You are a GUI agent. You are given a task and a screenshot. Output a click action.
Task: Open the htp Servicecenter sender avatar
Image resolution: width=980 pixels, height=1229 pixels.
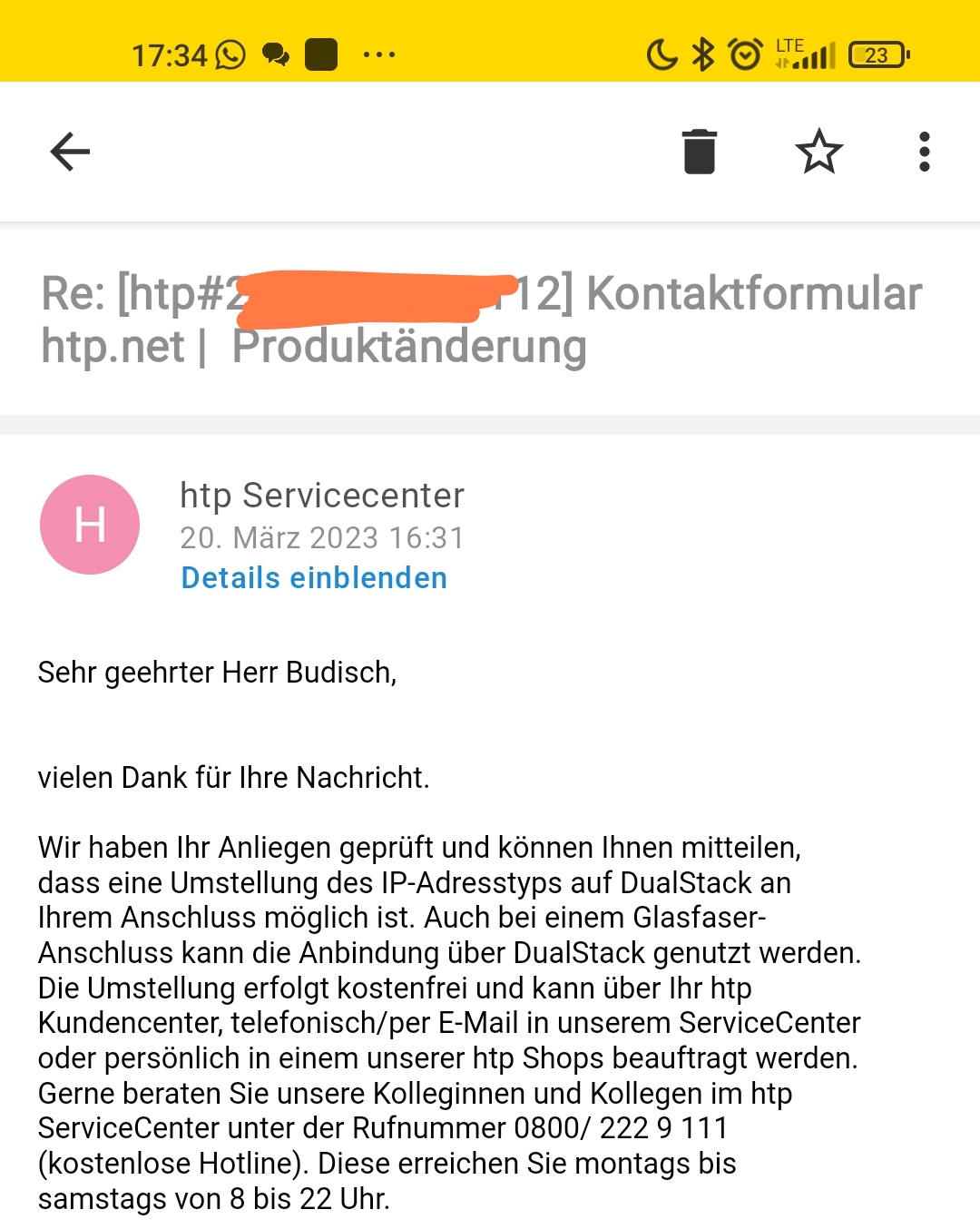pos(90,525)
